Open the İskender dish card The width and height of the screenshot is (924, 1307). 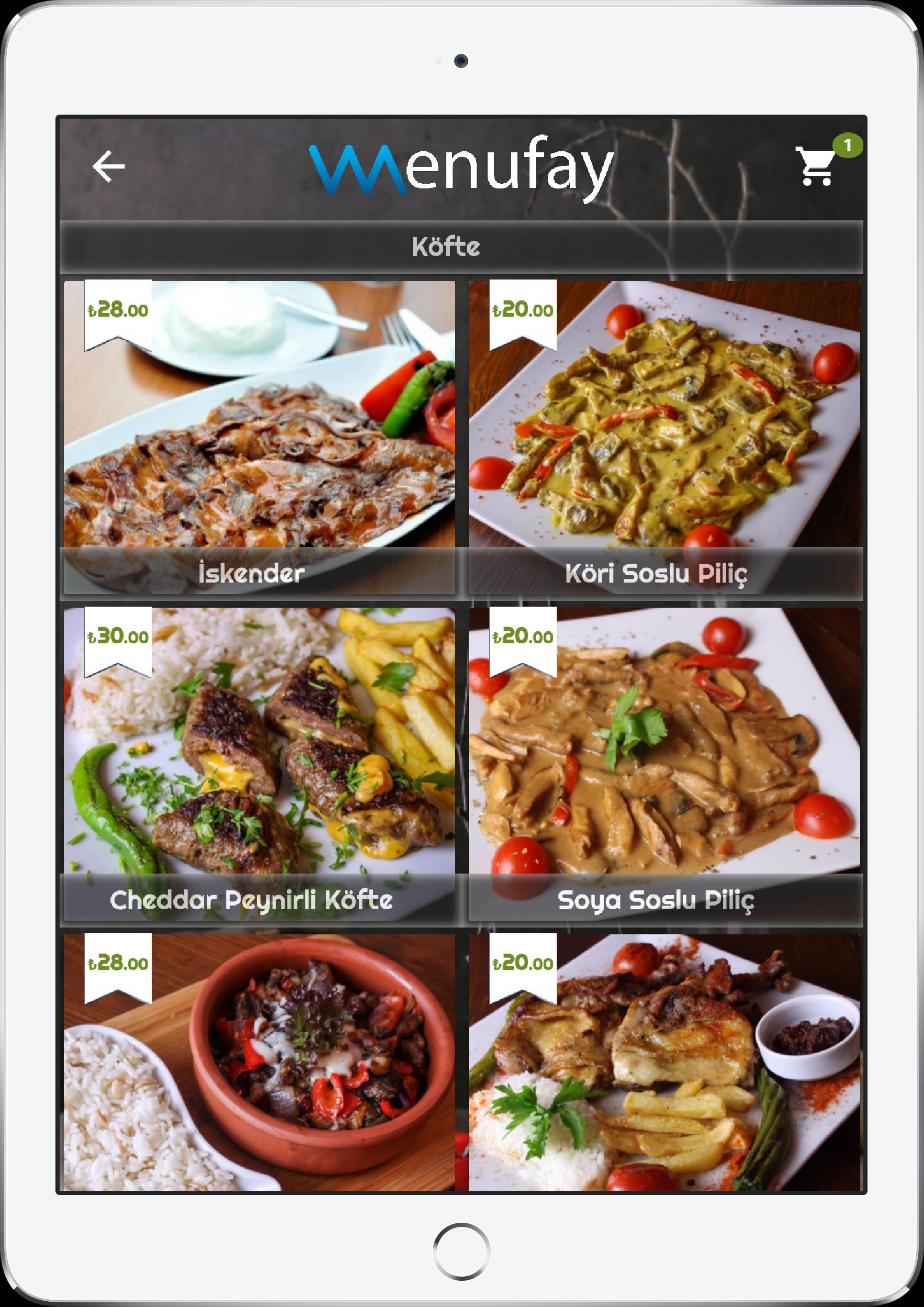[x=259, y=437]
